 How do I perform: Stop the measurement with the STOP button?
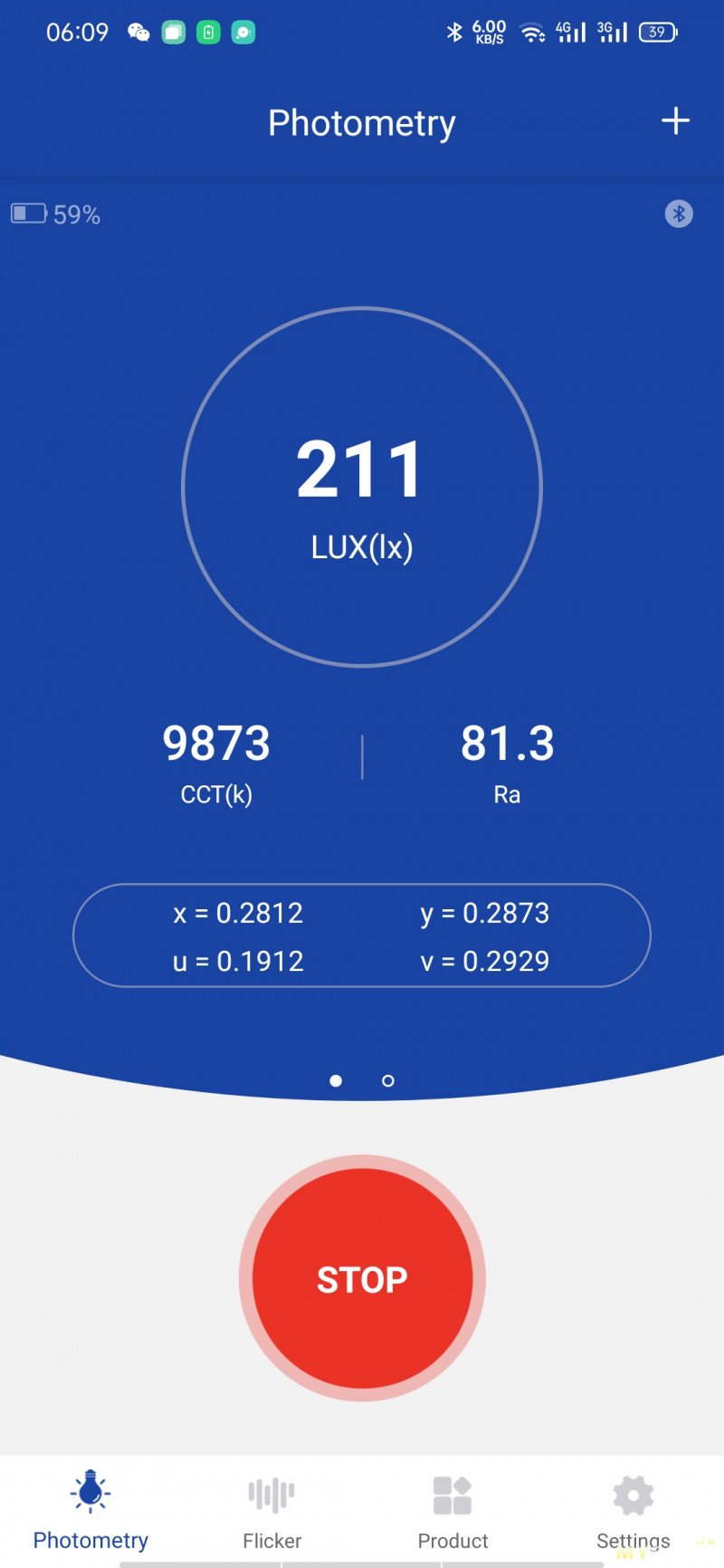[x=362, y=1278]
